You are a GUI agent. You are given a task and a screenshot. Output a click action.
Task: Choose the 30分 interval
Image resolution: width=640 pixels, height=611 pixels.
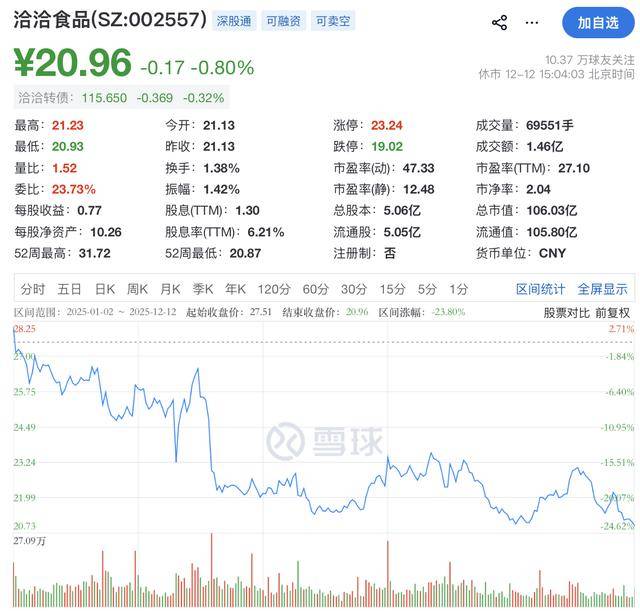click(353, 289)
